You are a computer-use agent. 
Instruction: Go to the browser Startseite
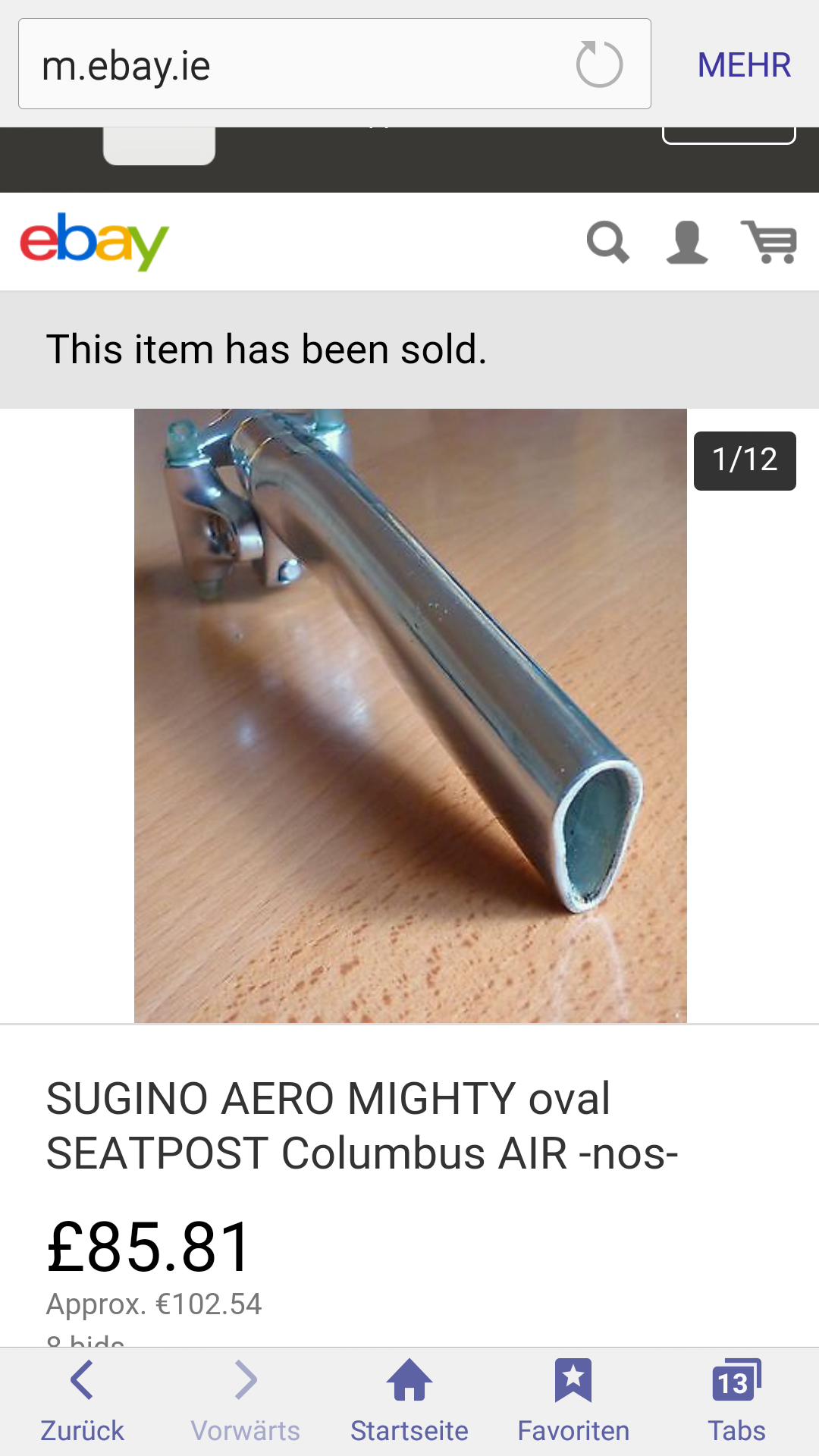point(409,1401)
